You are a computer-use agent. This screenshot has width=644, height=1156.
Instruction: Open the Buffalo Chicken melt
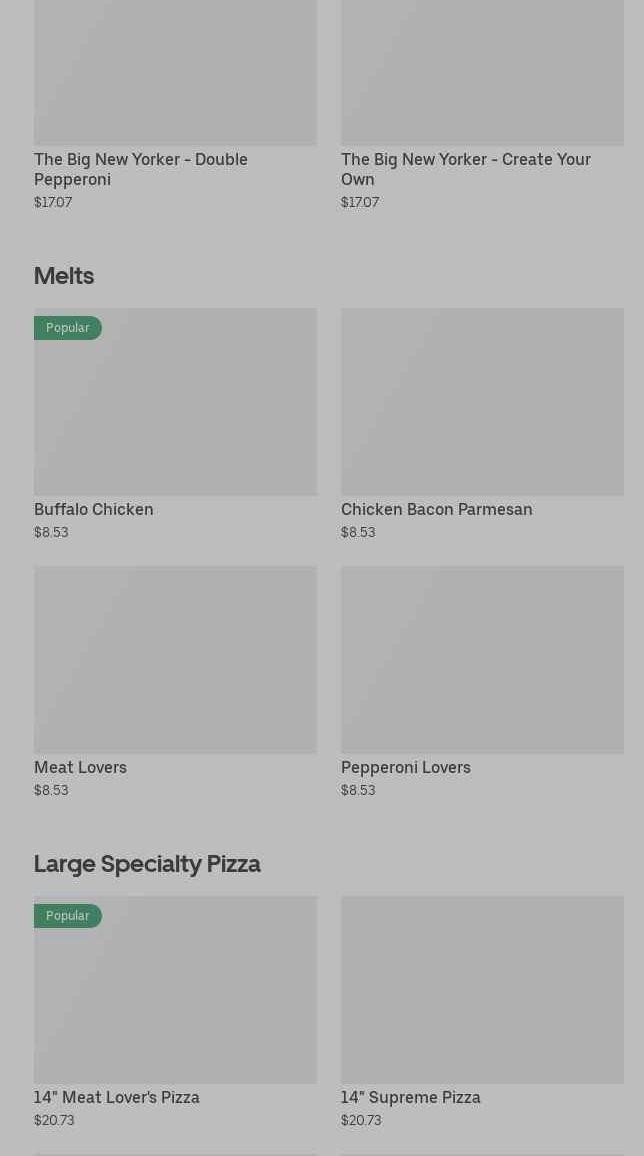(175, 425)
